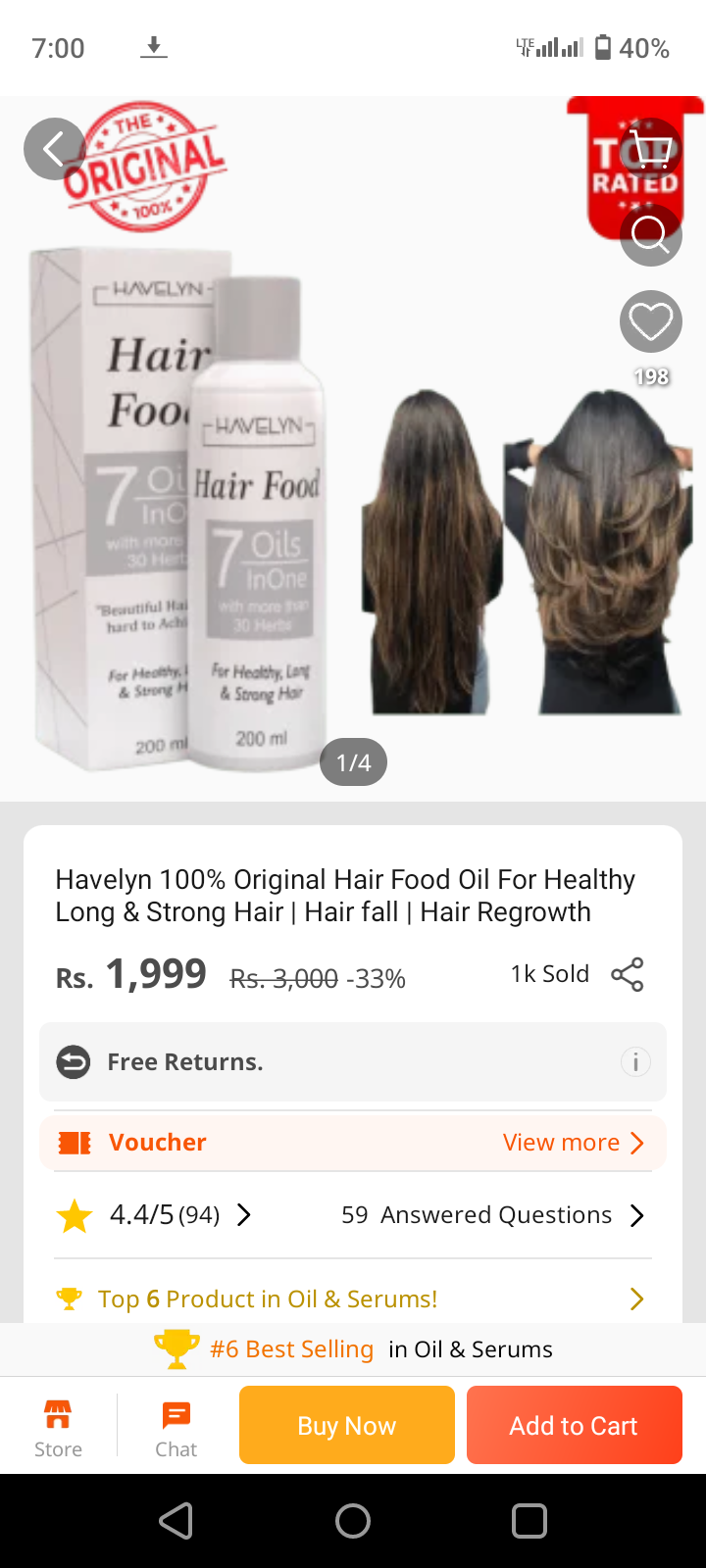The width and height of the screenshot is (706, 1568).
Task: Open the shopping cart icon
Action: coord(650,149)
